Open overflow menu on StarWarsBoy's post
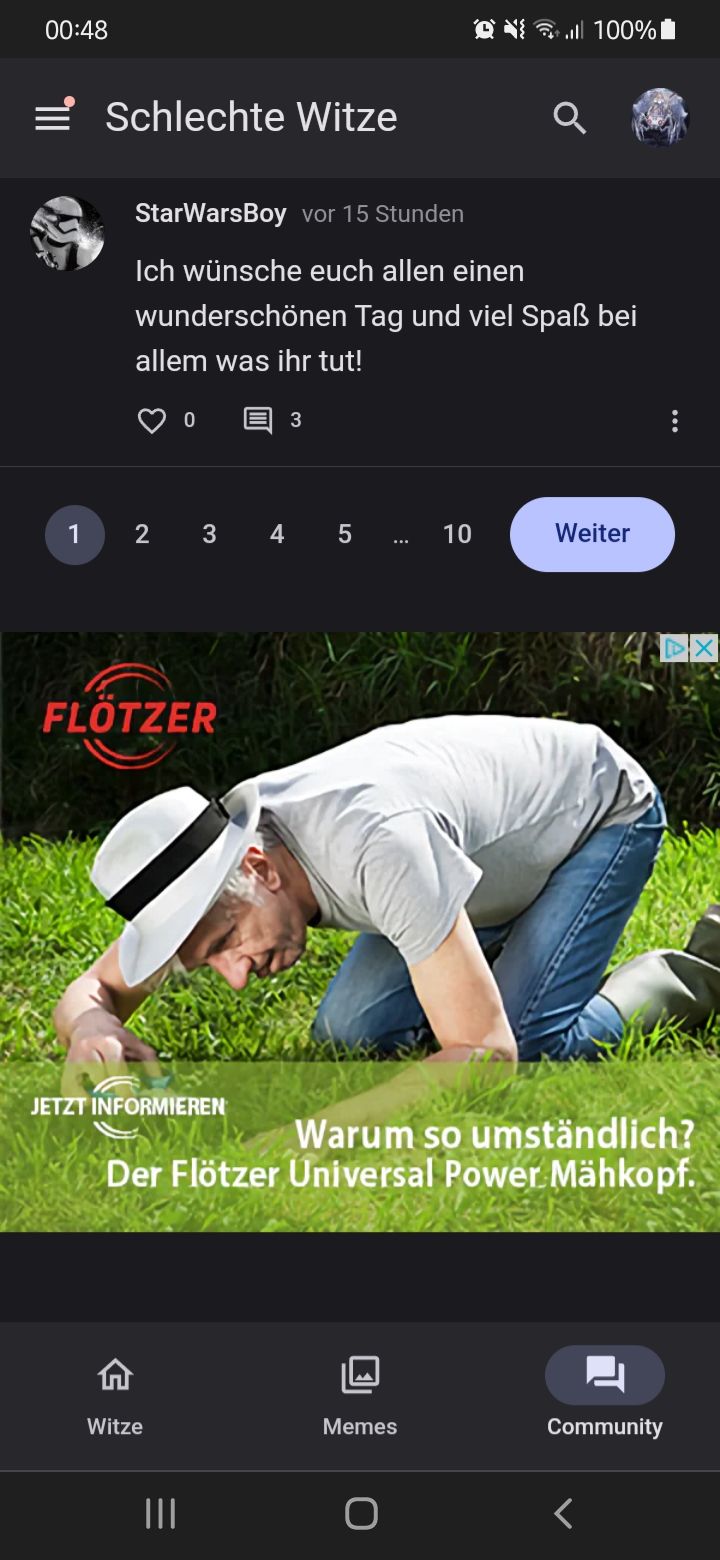The width and height of the screenshot is (720, 1560). 675,421
